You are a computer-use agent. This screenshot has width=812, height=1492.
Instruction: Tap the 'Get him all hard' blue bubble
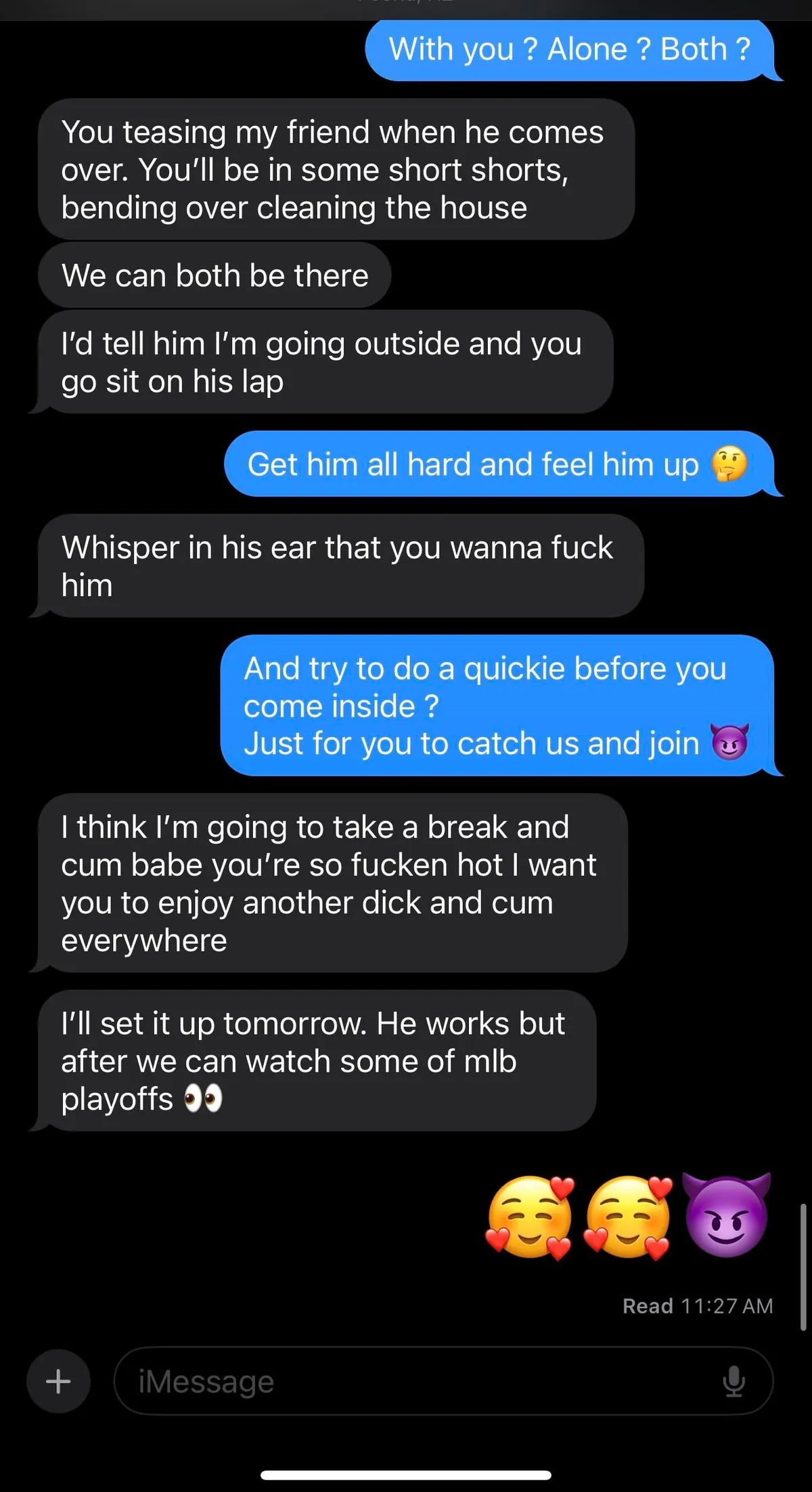(x=499, y=464)
